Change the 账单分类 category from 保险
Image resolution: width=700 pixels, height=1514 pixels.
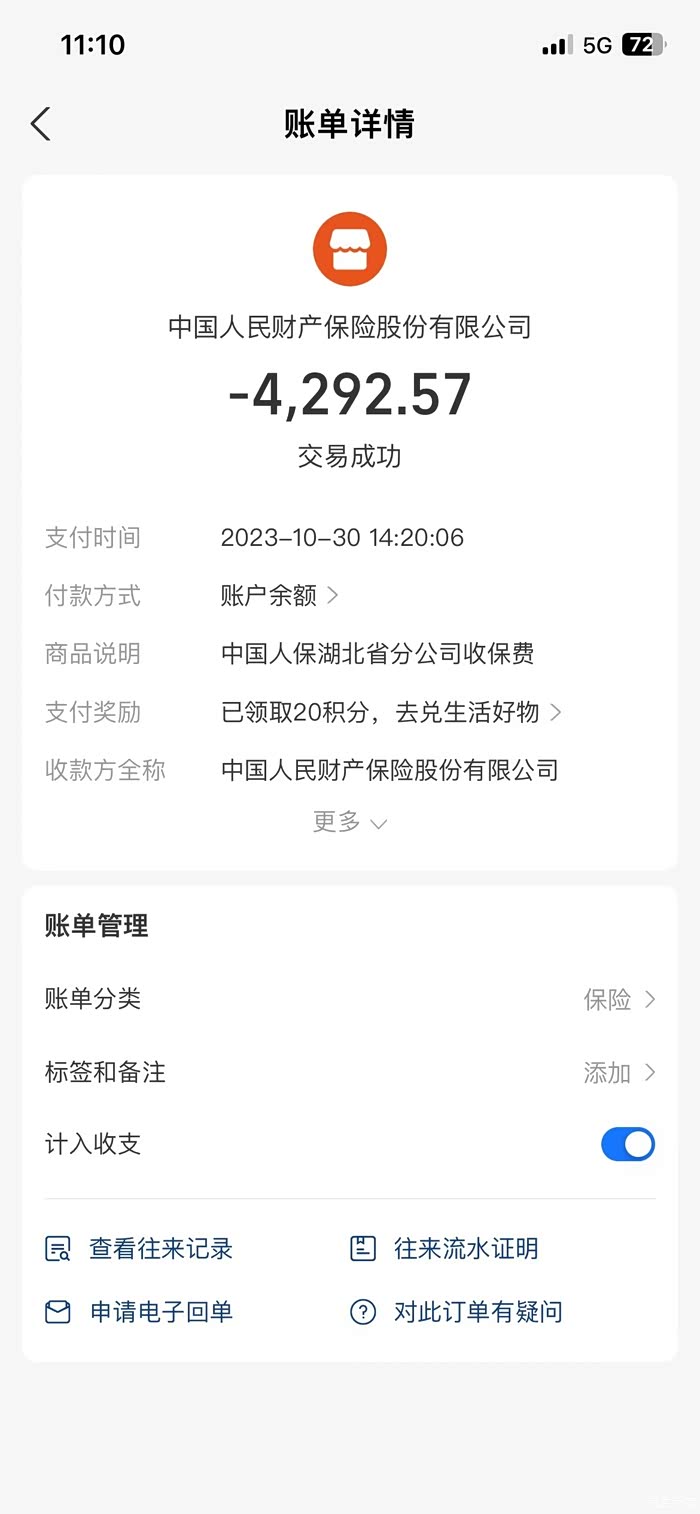click(x=619, y=999)
